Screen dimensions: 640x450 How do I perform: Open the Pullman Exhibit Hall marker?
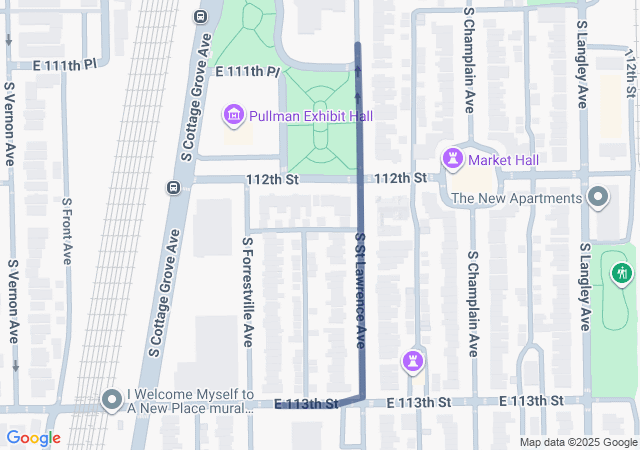(234, 116)
